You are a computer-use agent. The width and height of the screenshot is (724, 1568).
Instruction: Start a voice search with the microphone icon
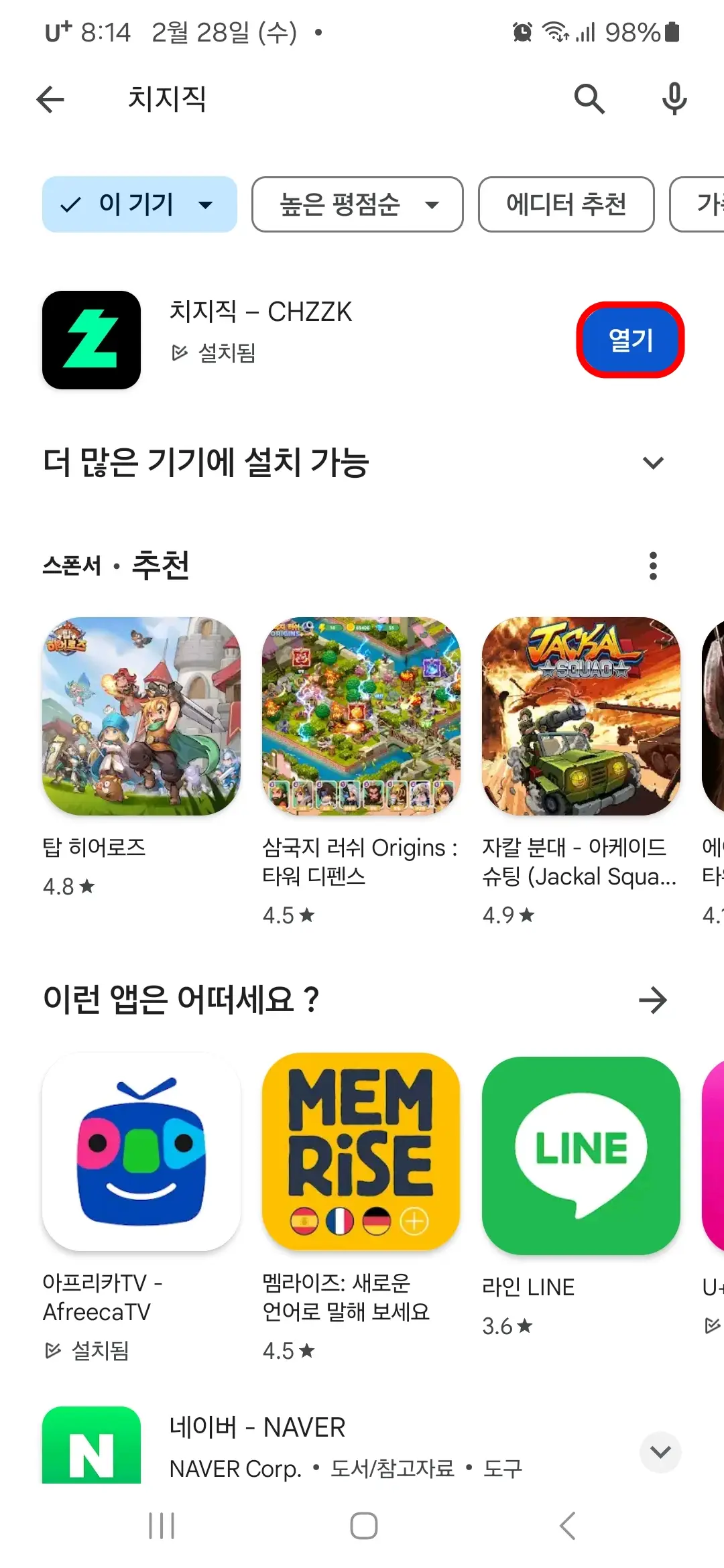[x=674, y=99]
